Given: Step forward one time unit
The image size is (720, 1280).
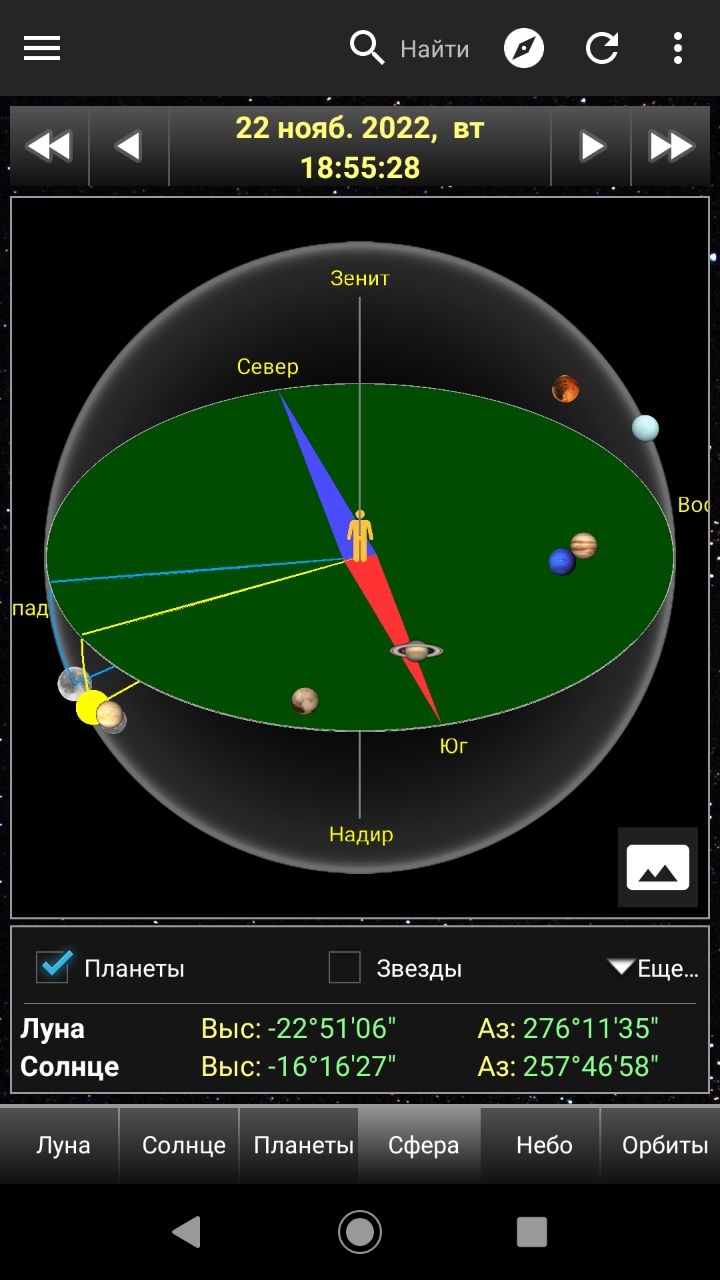Looking at the screenshot, I should click(591, 147).
